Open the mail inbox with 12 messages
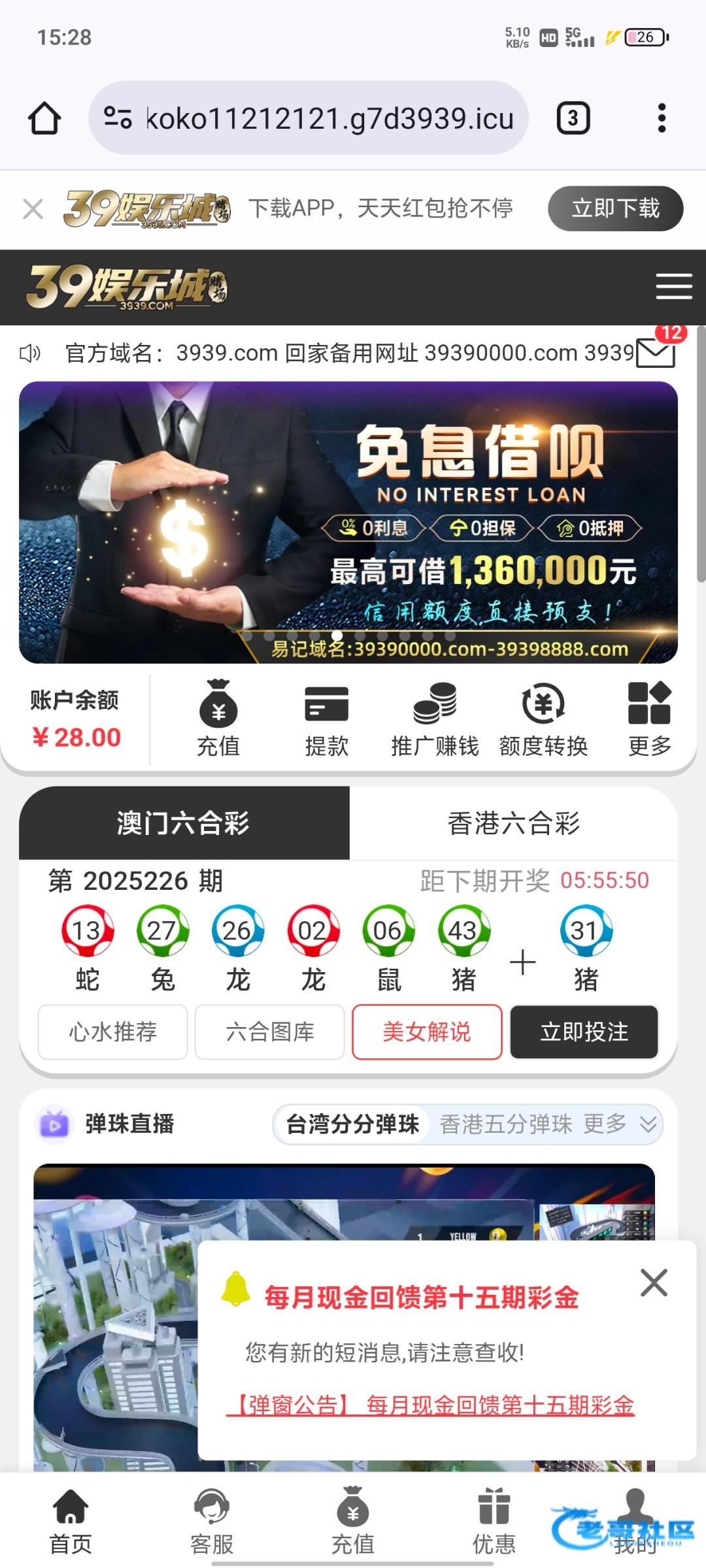Screen dimensions: 706x1568 pos(656,352)
